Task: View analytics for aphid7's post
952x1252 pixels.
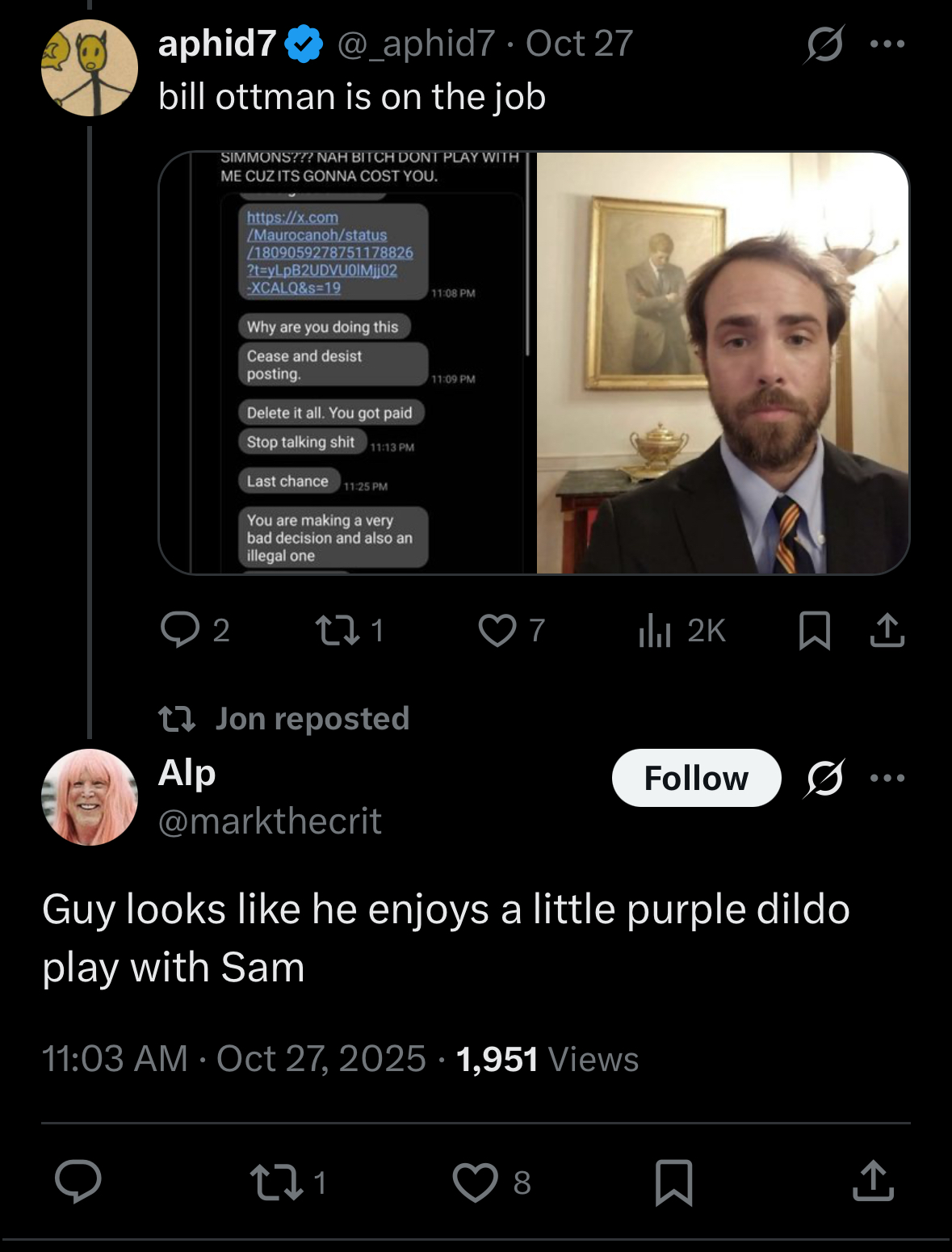Action: tap(655, 630)
